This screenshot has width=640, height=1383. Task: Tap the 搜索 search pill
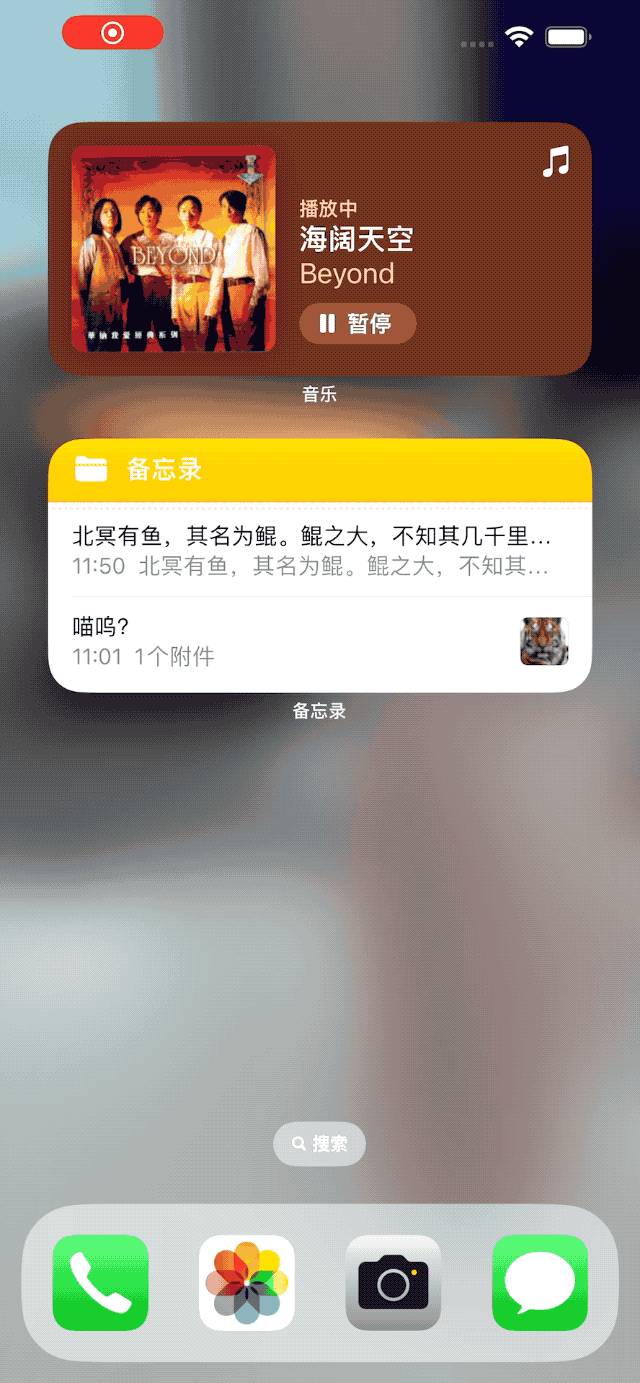tap(319, 1144)
